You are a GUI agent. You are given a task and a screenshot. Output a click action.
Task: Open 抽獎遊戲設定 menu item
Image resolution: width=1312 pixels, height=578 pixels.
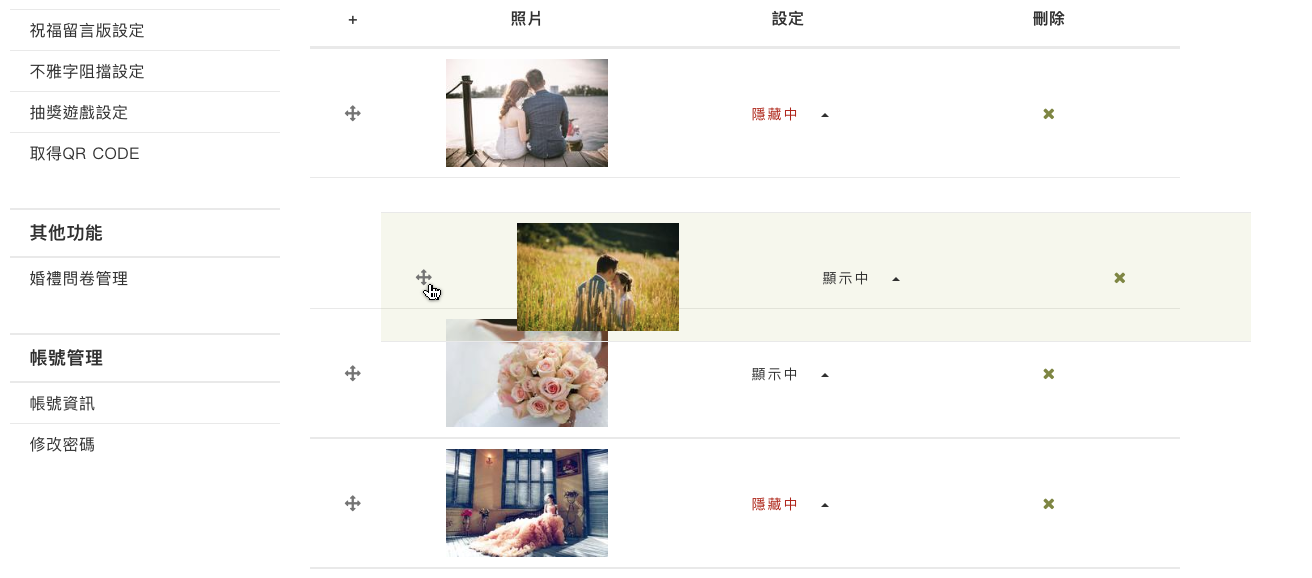click(79, 113)
